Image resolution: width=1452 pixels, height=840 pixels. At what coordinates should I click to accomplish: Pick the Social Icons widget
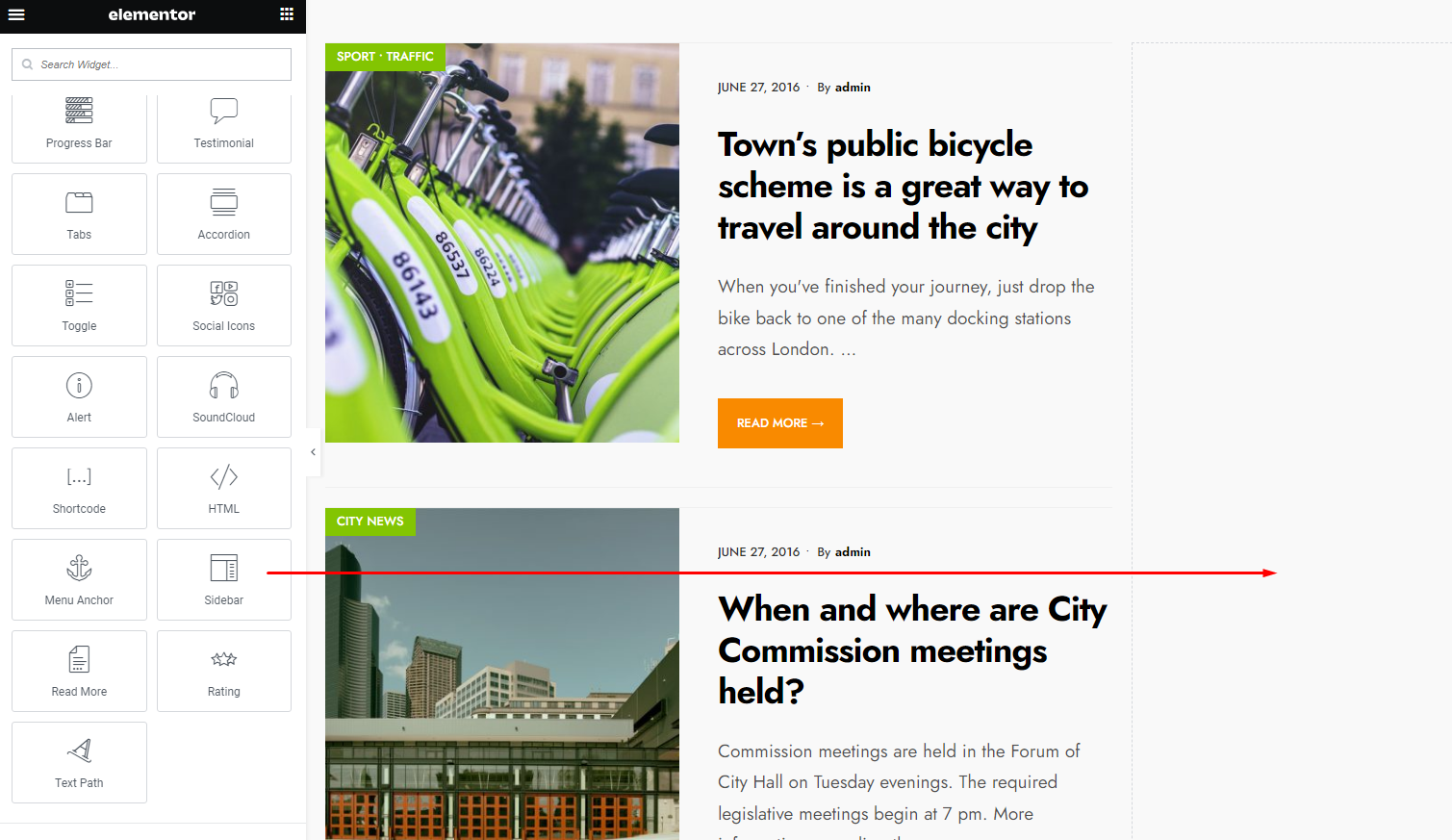(223, 305)
